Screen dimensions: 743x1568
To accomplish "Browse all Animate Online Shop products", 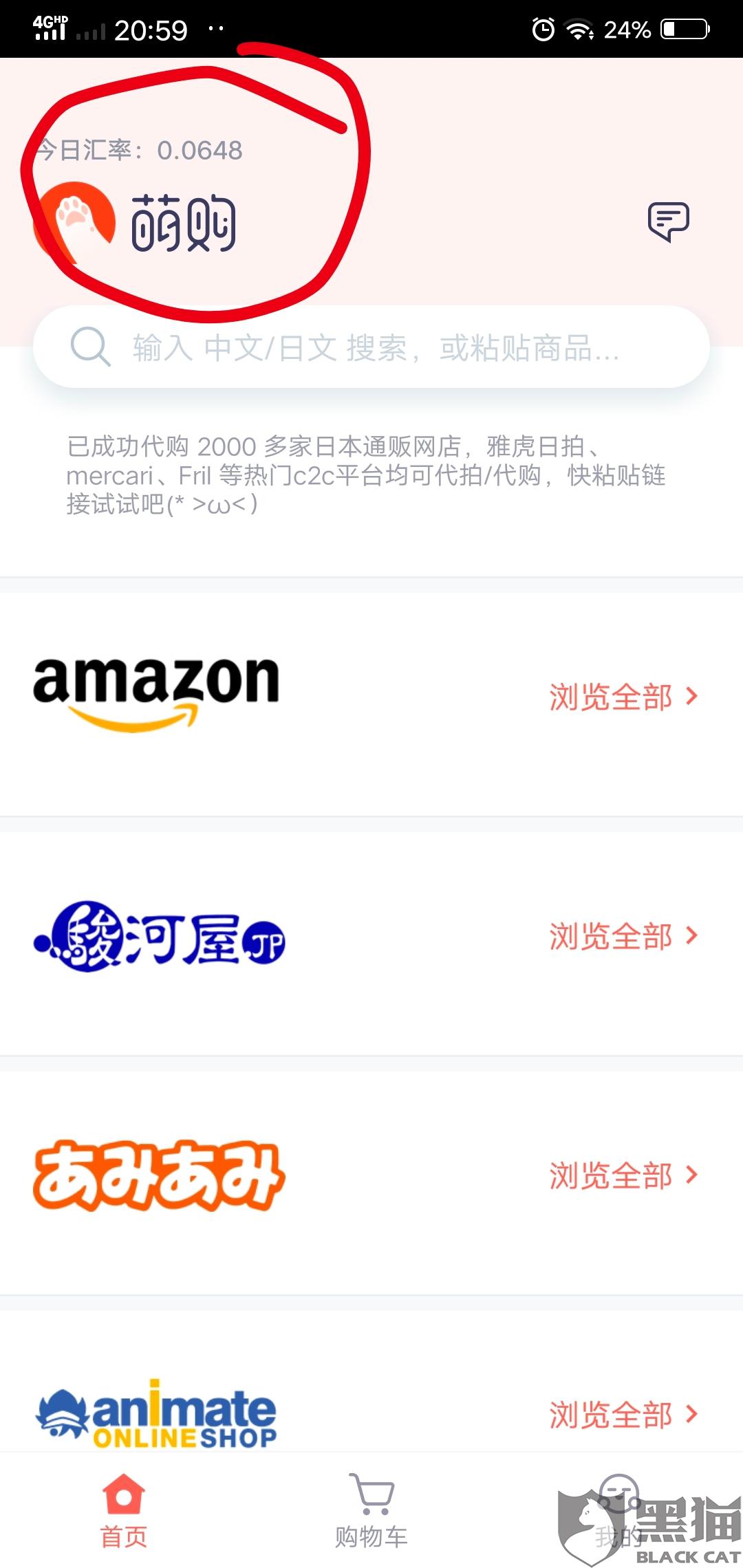I will click(x=623, y=1415).
